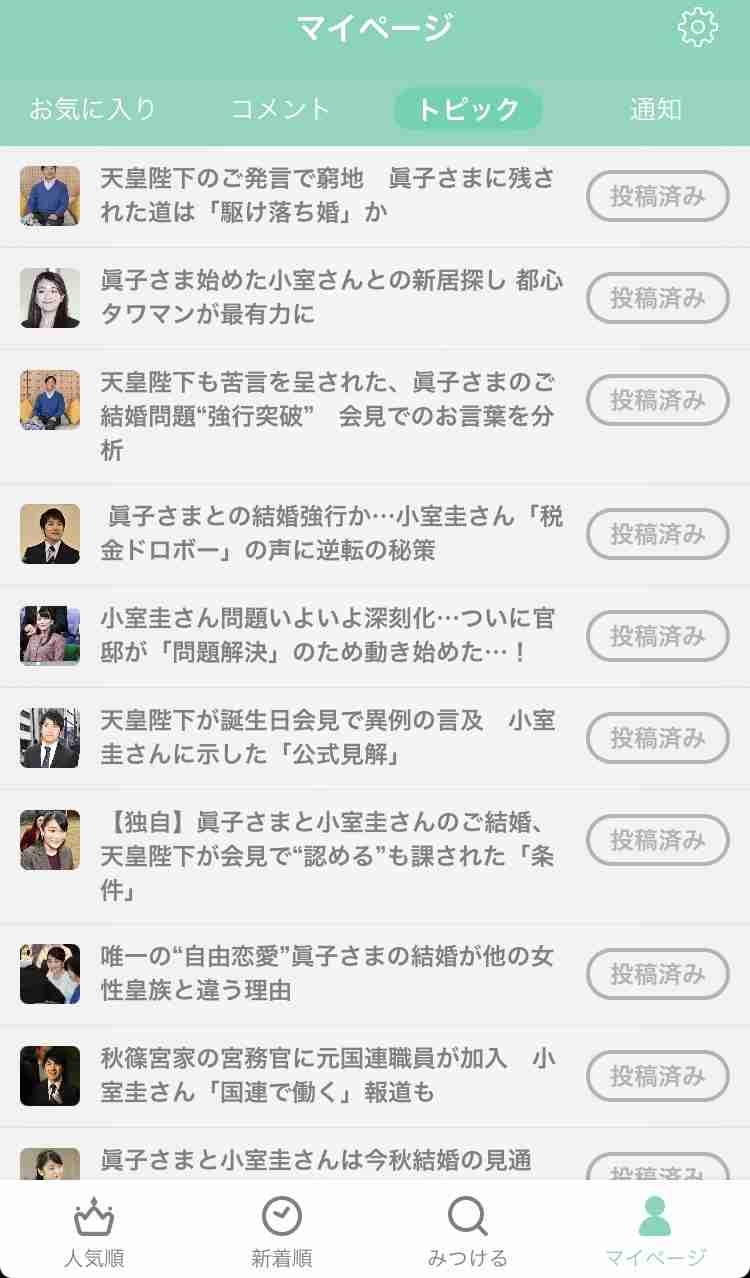This screenshot has height=1278, width=750.
Task: Switch to the お気に入り tab
Action: click(92, 109)
